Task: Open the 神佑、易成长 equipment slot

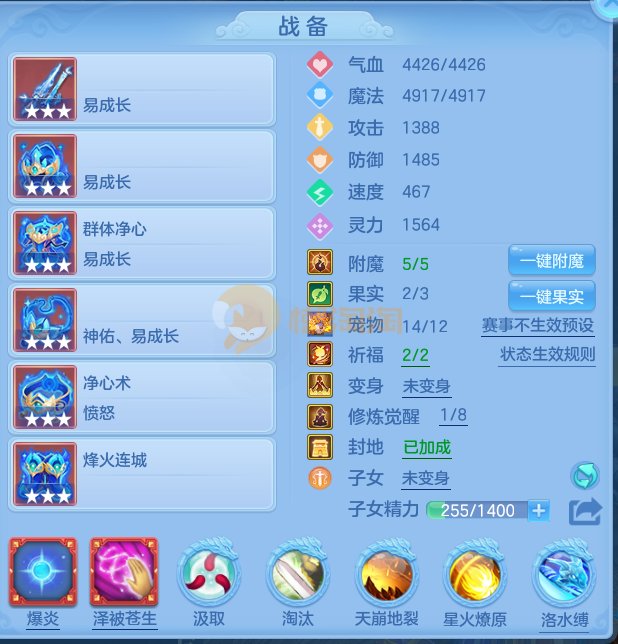Action: [x=142, y=320]
